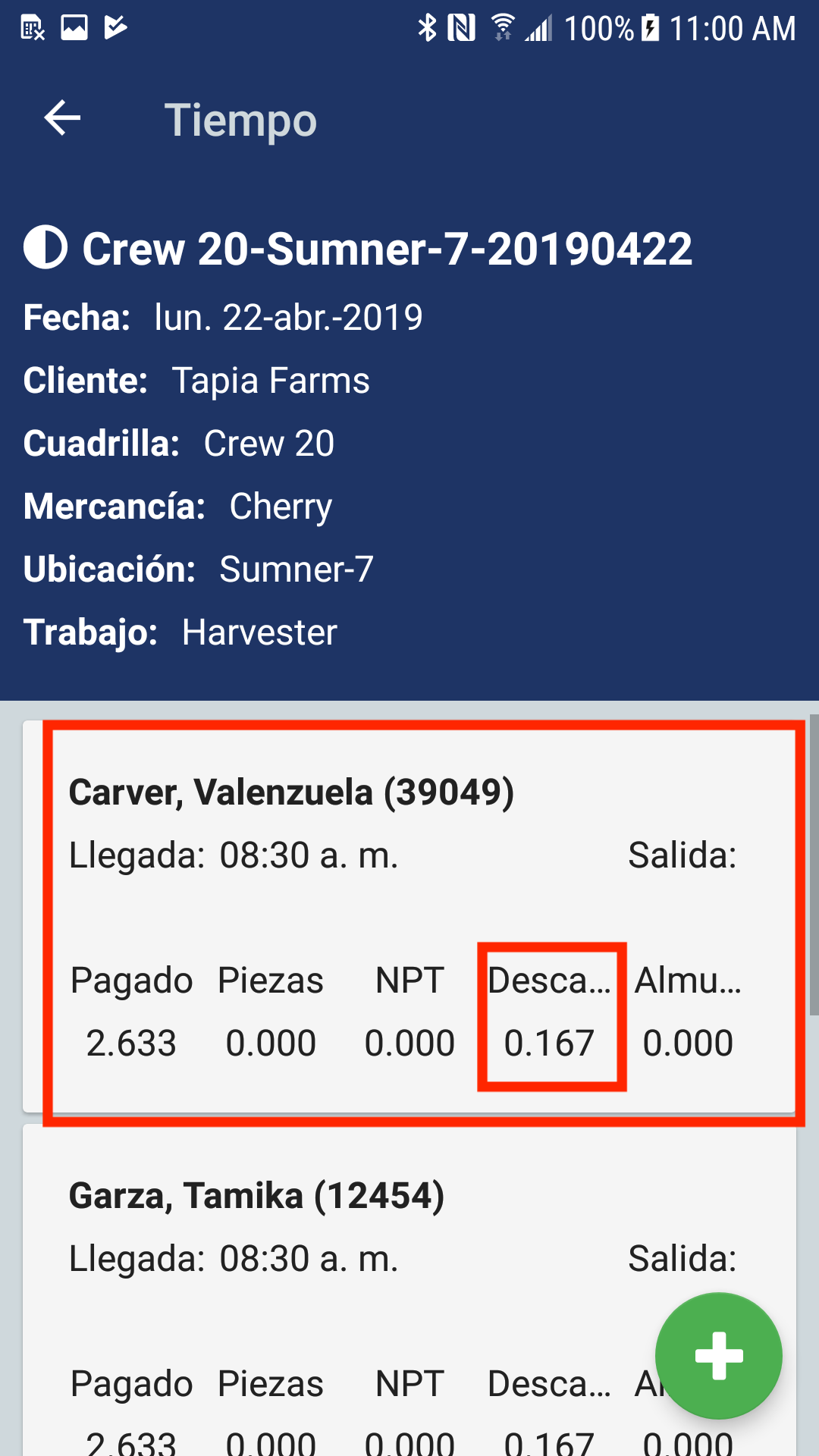Tap the Bluetooth status bar icon
Screen dimensions: 819x1456
(427, 27)
